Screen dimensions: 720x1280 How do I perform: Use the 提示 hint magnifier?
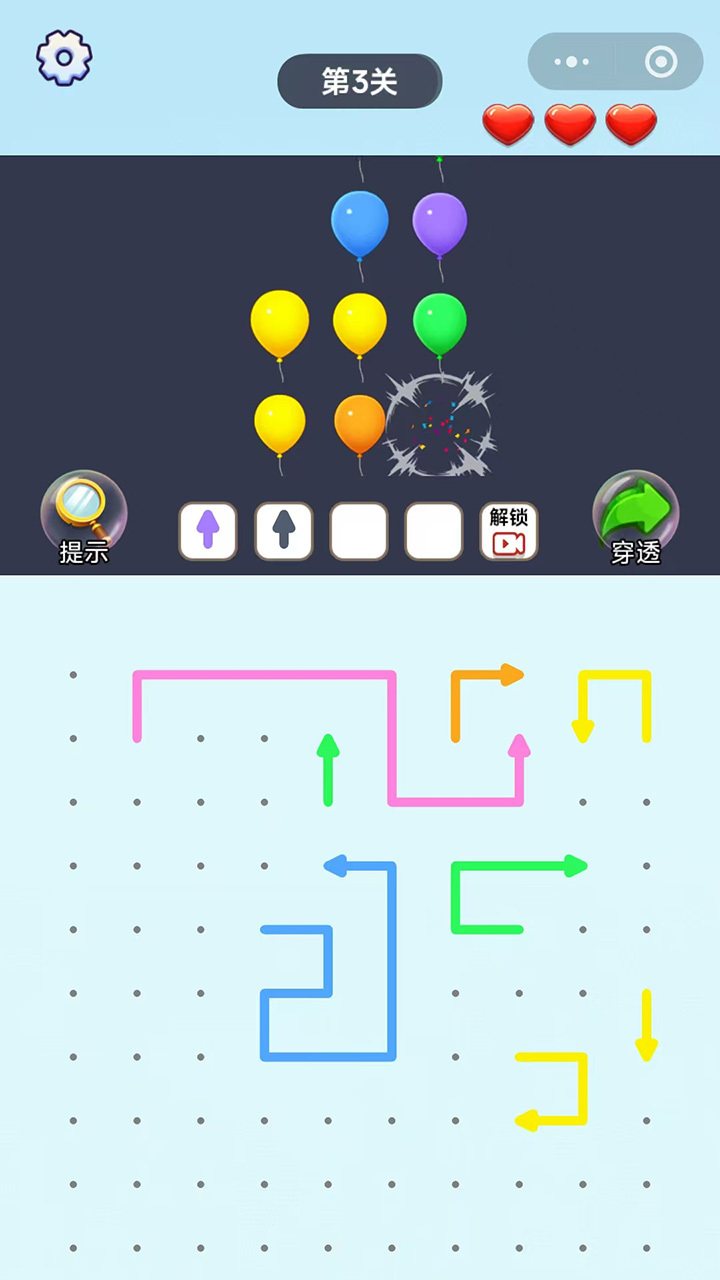click(83, 517)
